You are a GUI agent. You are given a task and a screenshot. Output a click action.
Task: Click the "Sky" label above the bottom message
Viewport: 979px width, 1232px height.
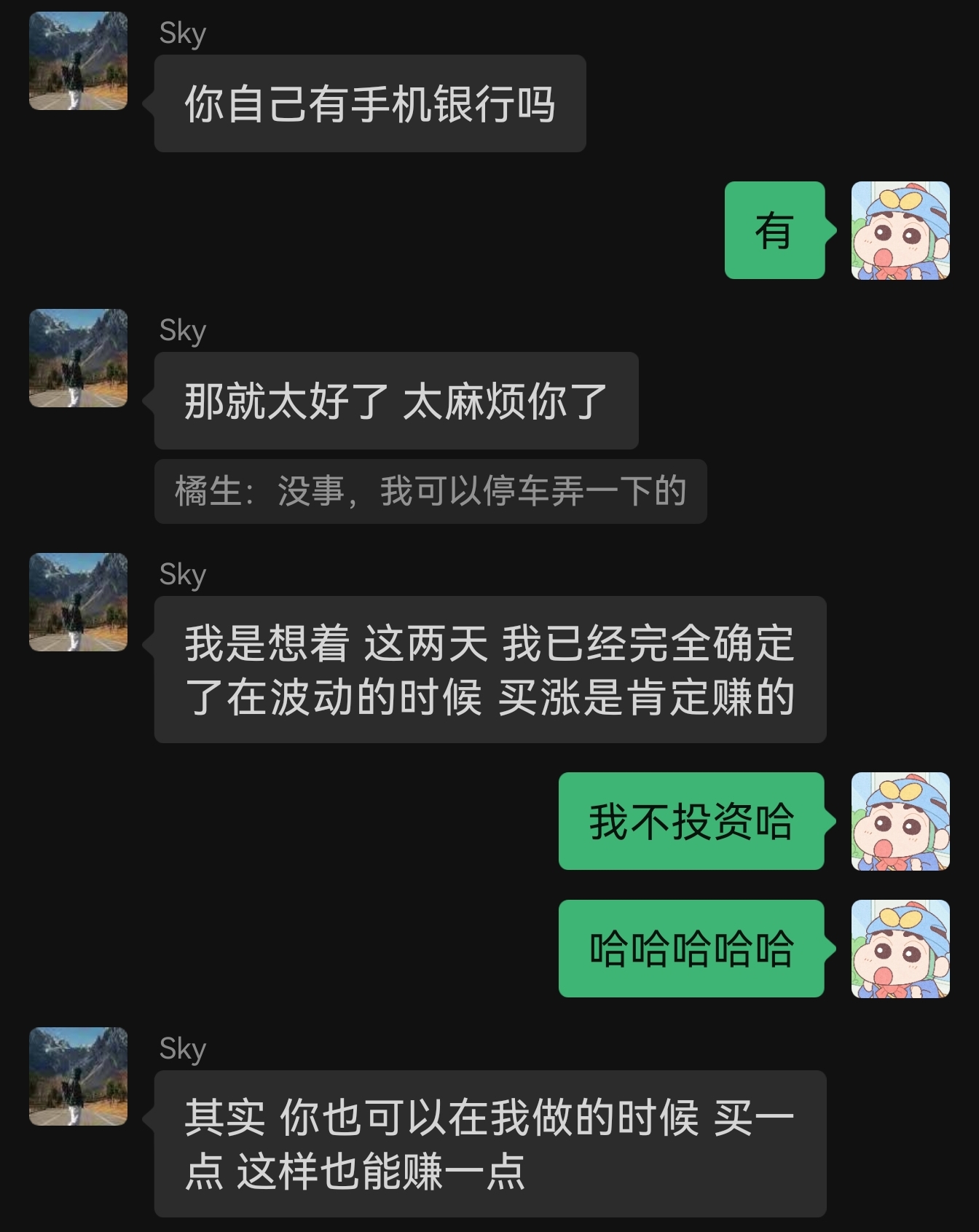(181, 1048)
